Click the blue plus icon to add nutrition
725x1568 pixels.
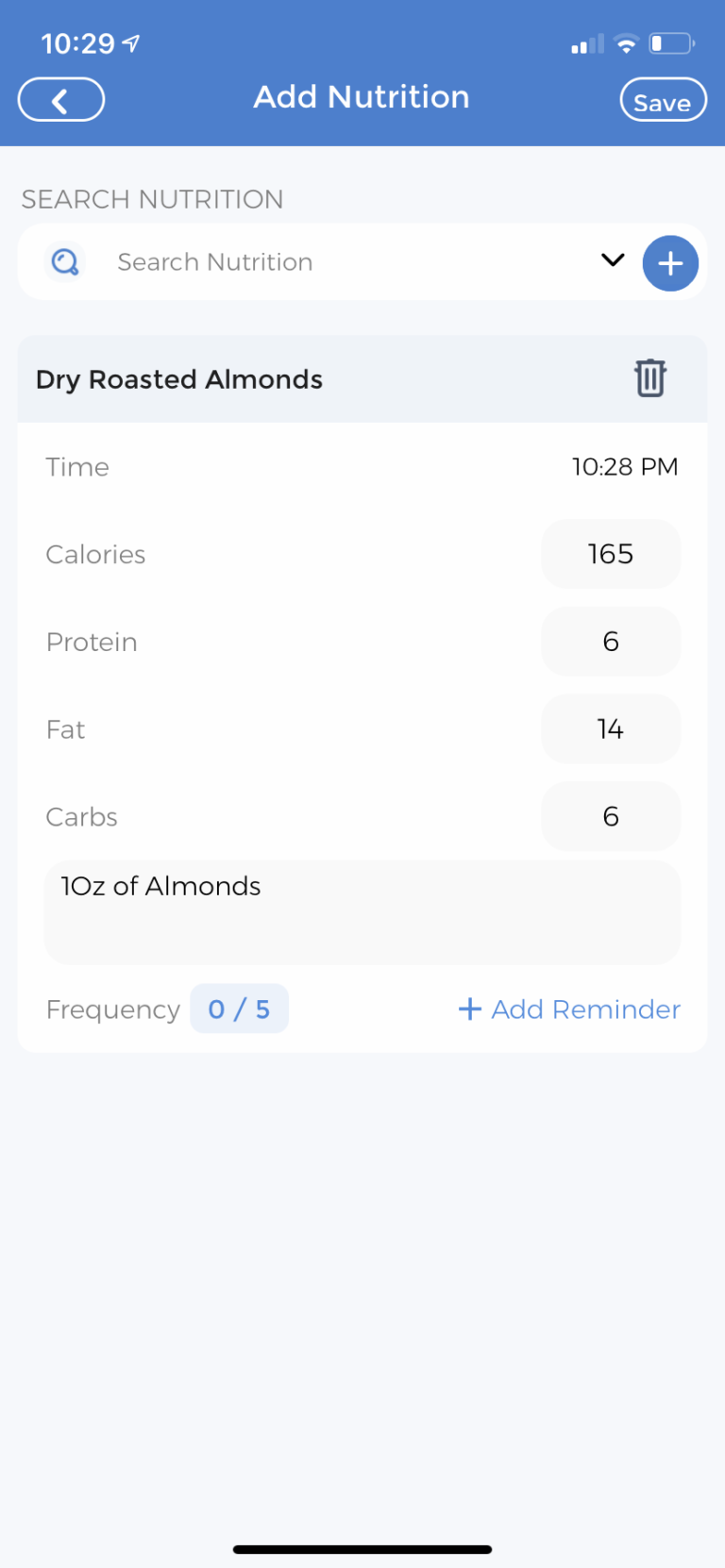pos(670,263)
